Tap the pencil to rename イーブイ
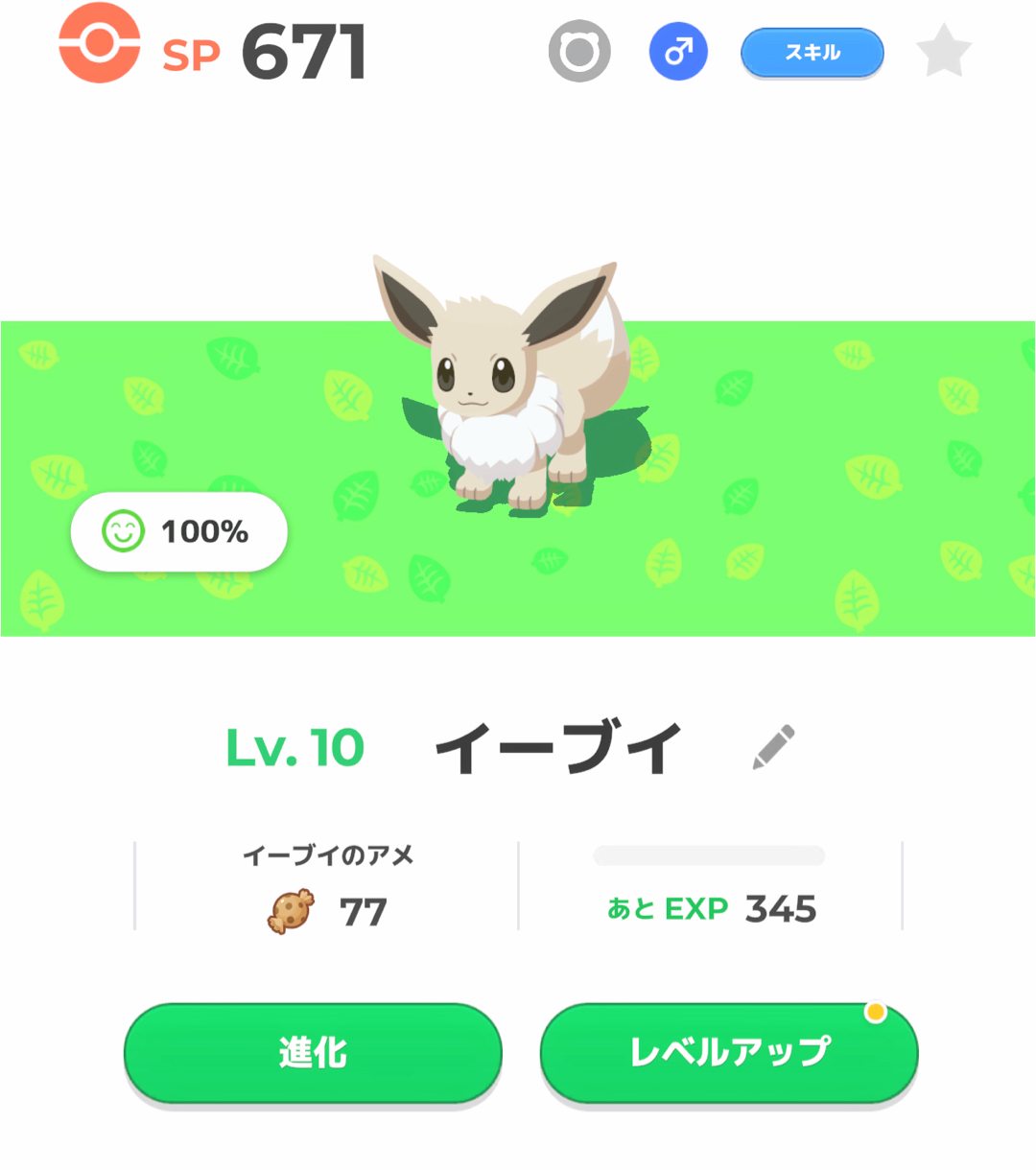 tap(773, 747)
